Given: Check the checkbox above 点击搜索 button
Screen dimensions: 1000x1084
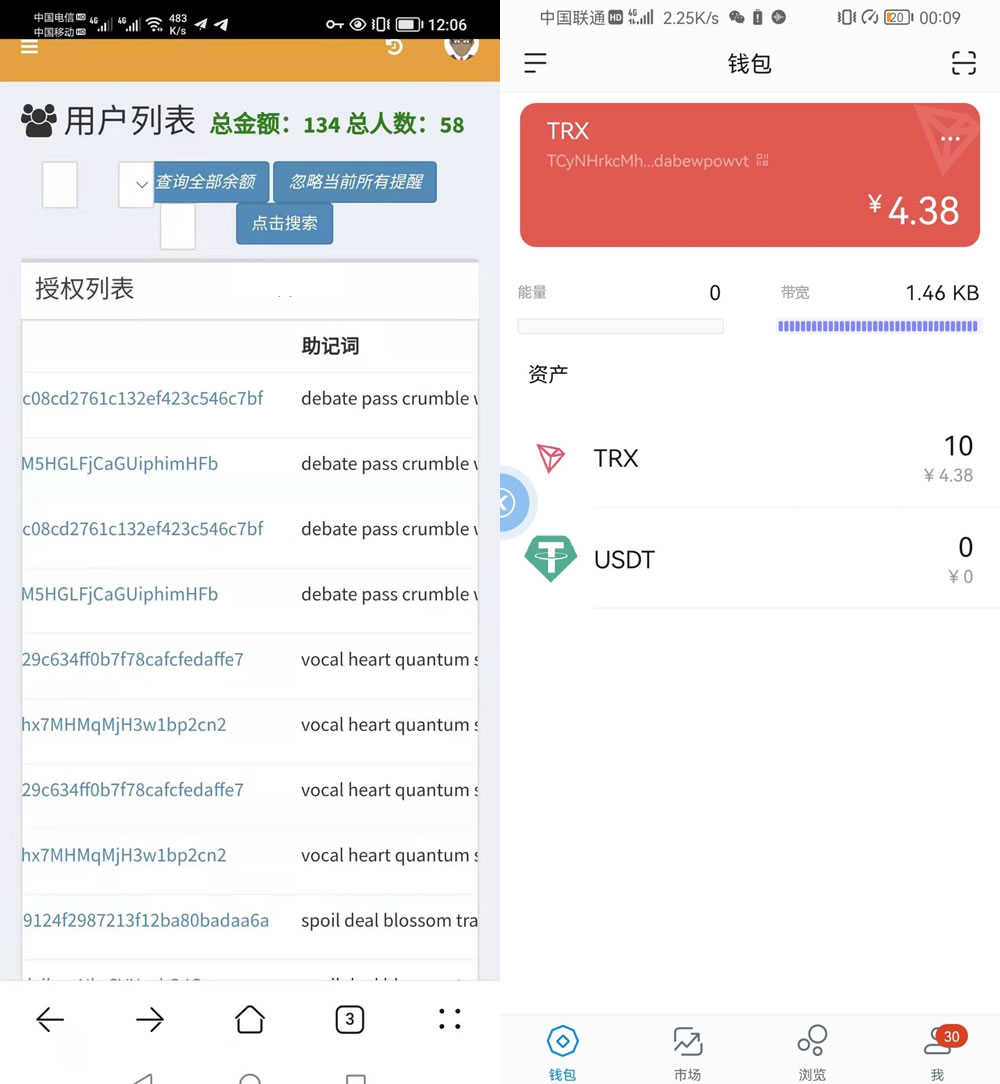Looking at the screenshot, I should (177, 227).
